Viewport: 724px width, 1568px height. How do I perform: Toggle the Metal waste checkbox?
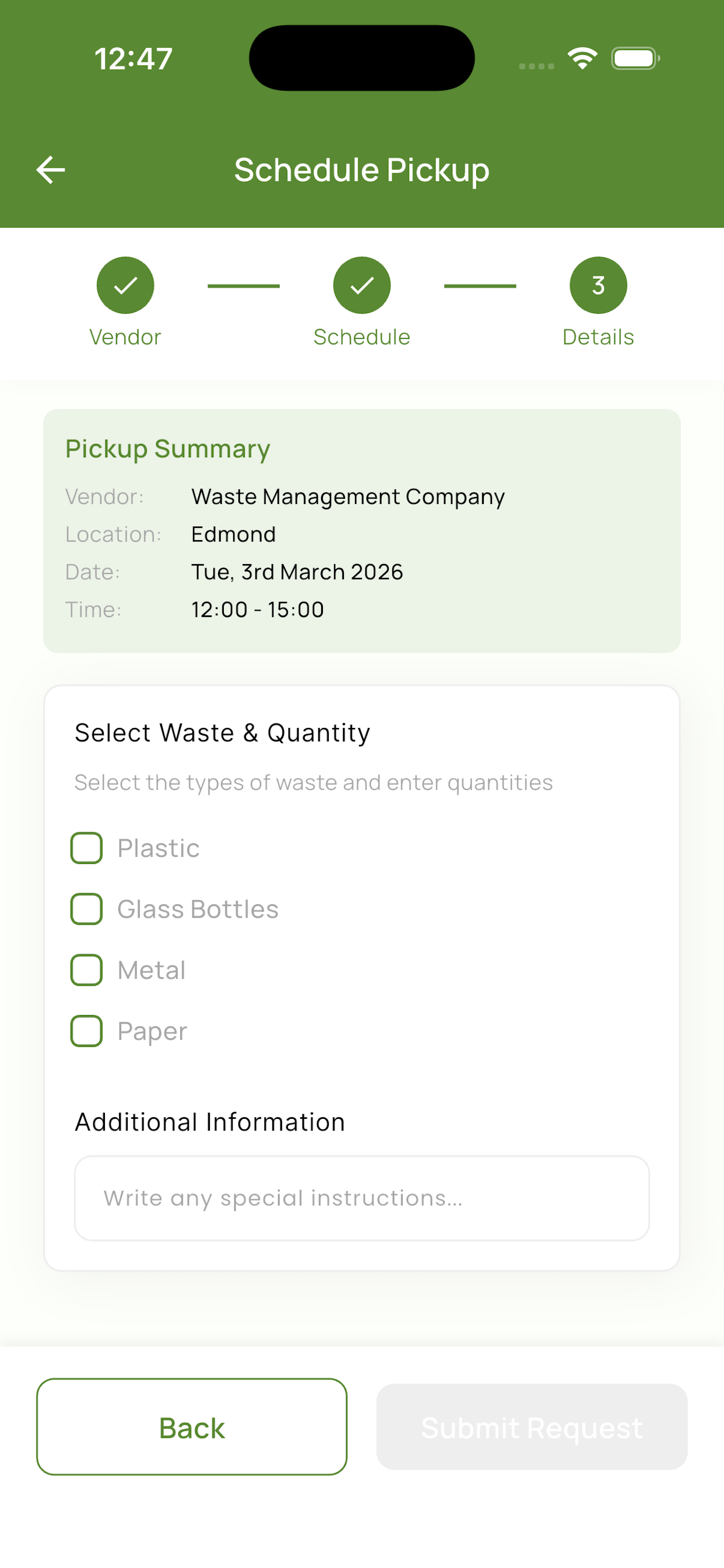point(87,970)
